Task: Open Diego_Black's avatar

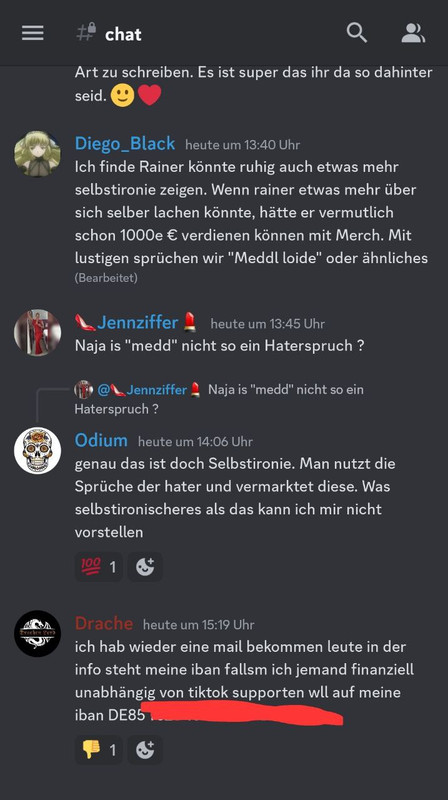Action: [x=37, y=154]
